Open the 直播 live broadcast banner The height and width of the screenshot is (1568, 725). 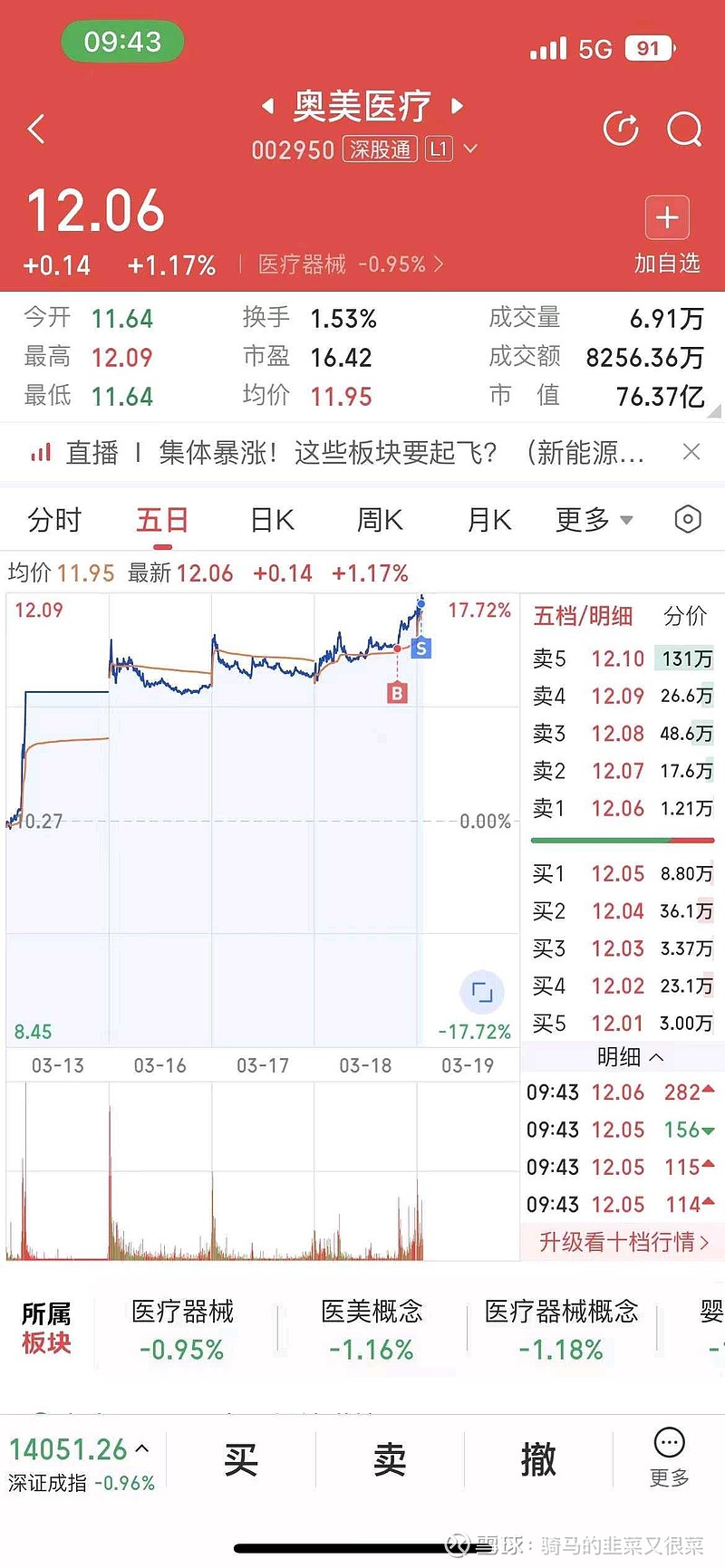[x=353, y=452]
